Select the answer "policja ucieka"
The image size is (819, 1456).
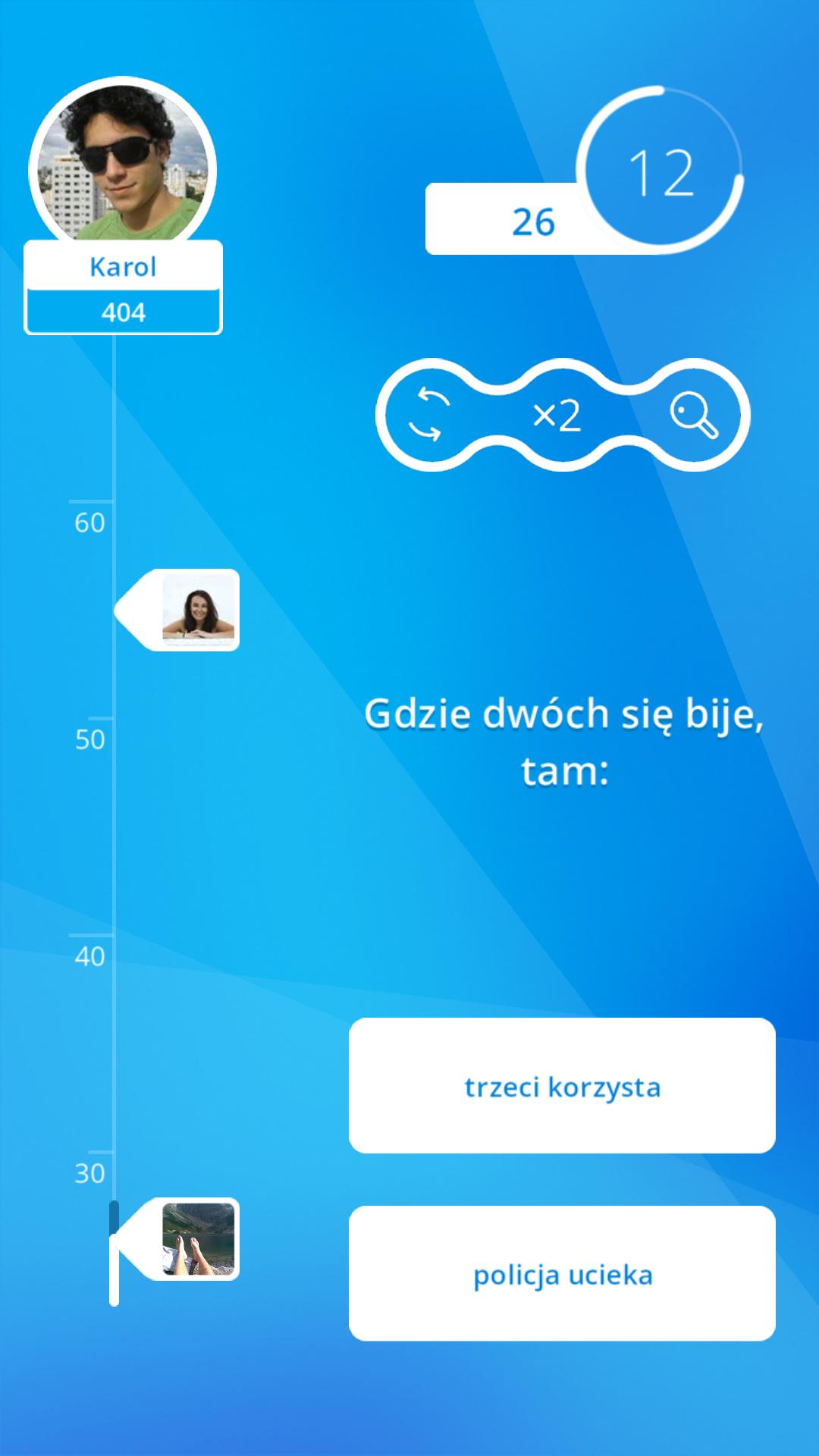tap(562, 1273)
